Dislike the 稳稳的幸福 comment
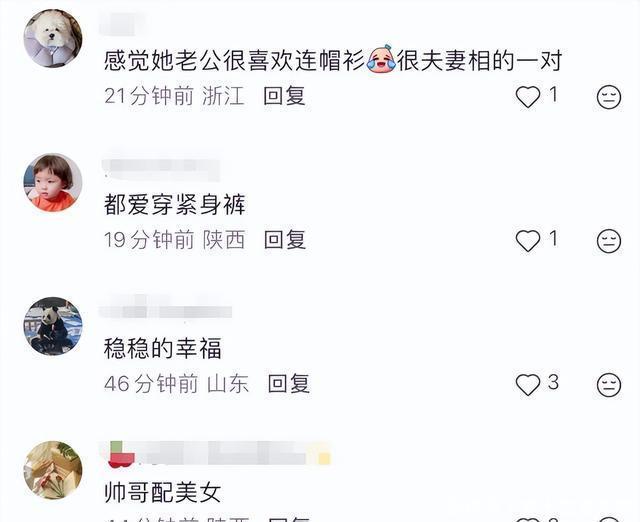This screenshot has height=522, width=640. (x=608, y=385)
